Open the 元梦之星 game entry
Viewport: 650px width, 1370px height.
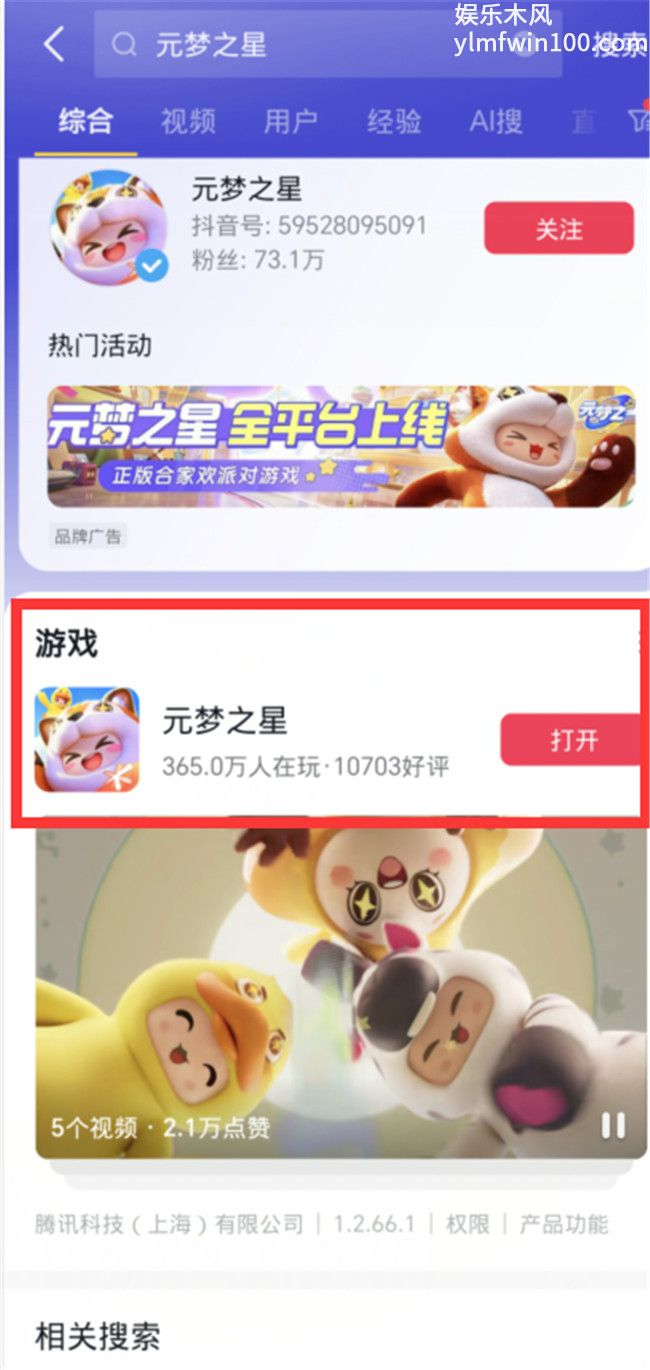pyautogui.click(x=225, y=720)
